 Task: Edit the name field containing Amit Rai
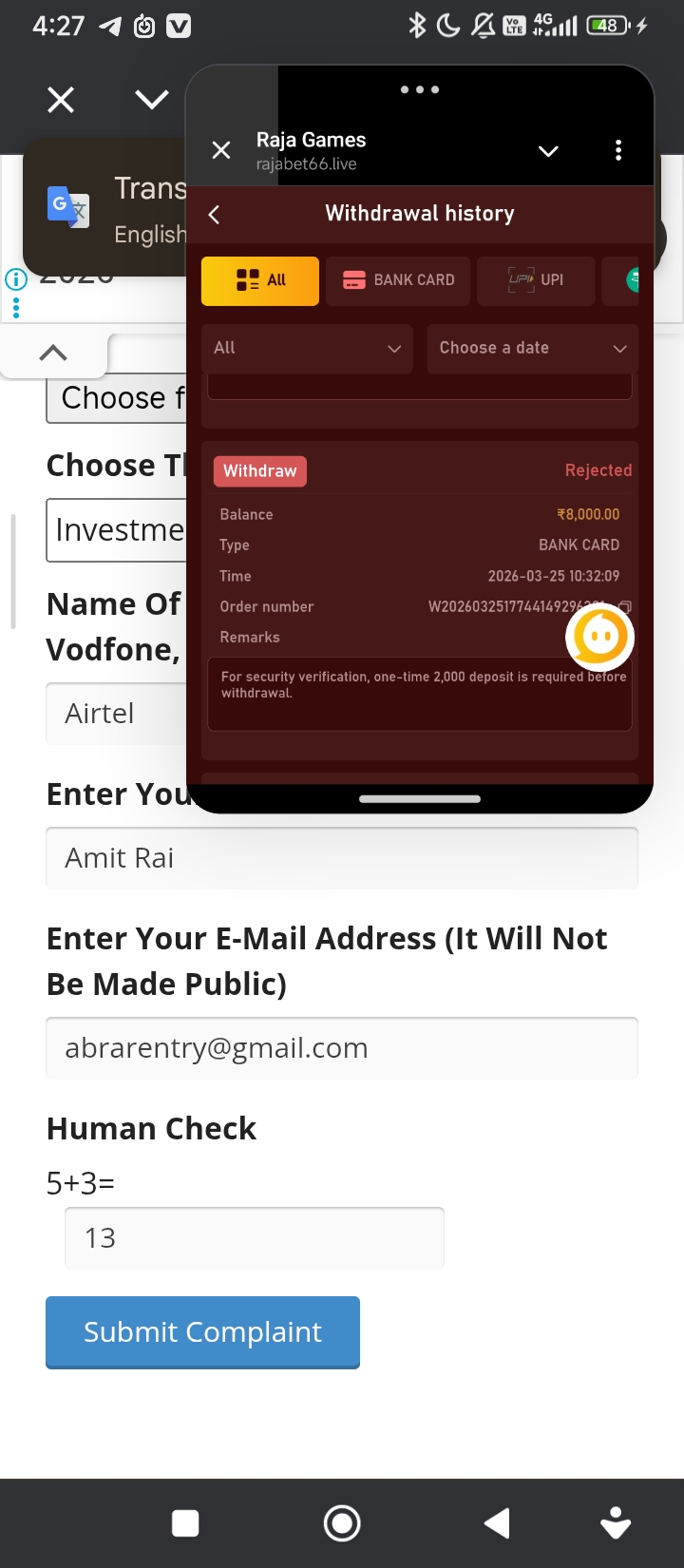[x=341, y=858]
